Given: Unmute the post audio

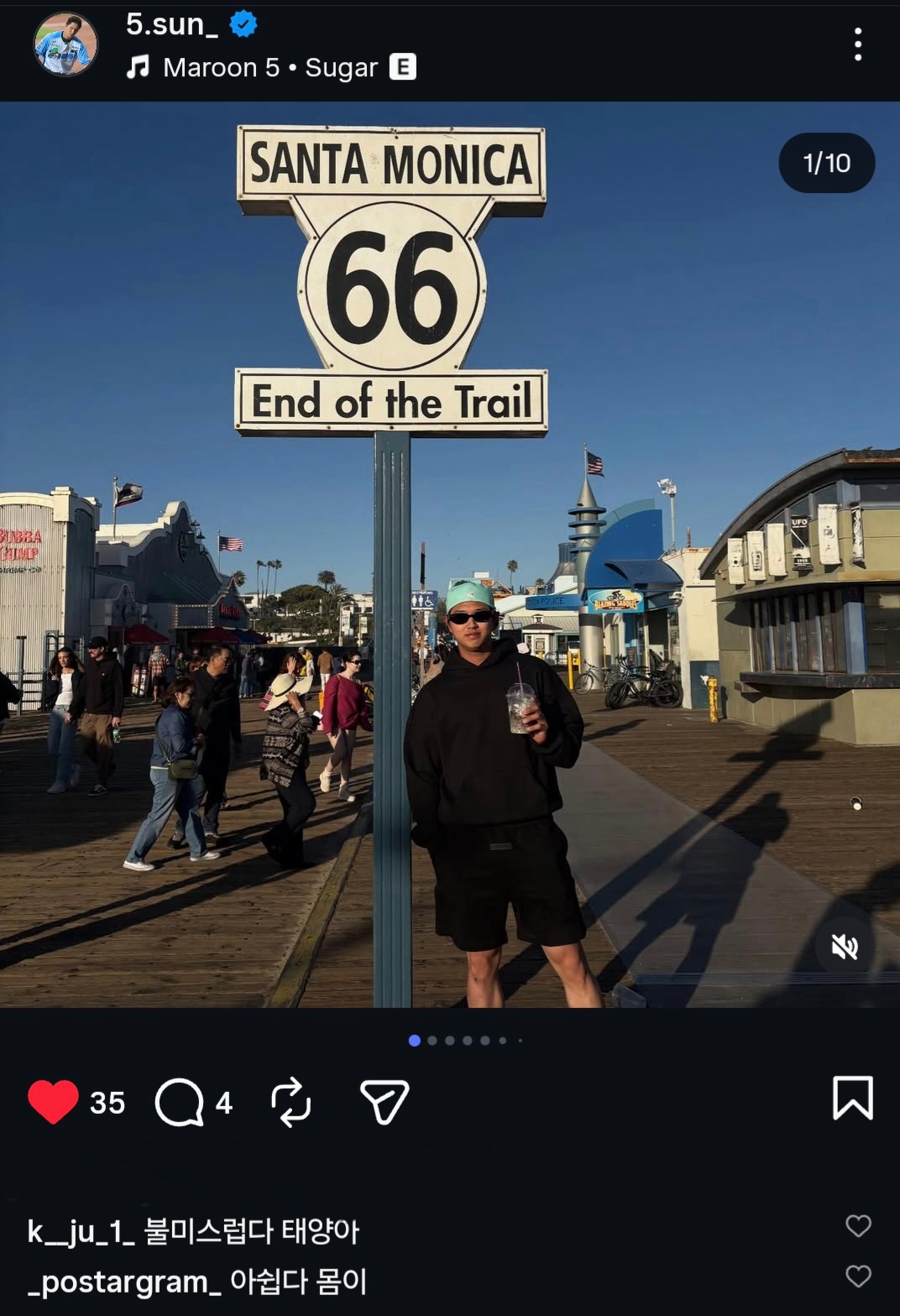Looking at the screenshot, I should pos(844,947).
